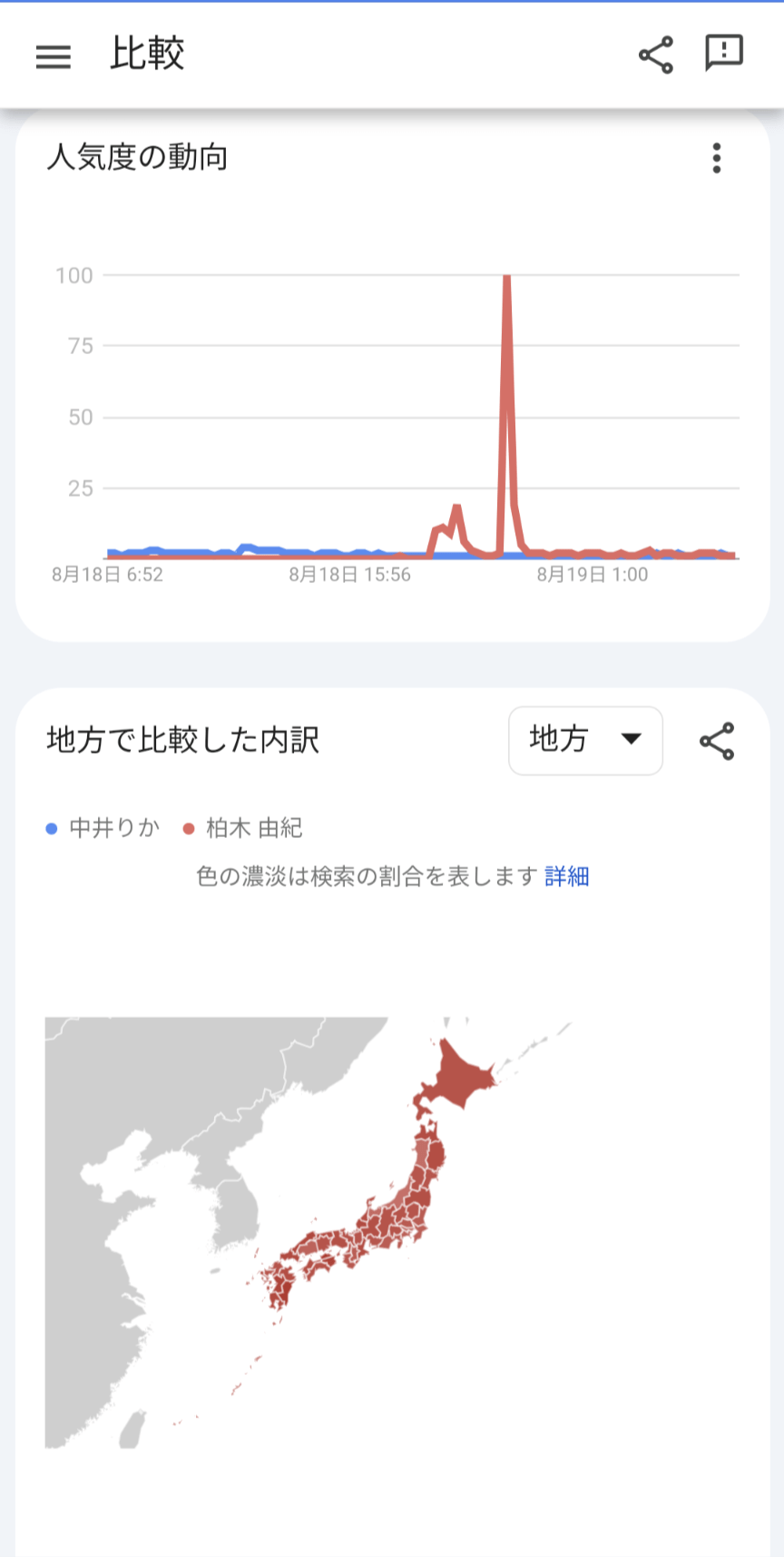Viewport: 784px width, 1557px height.
Task: Share this comparison from the top bar
Action: [655, 55]
